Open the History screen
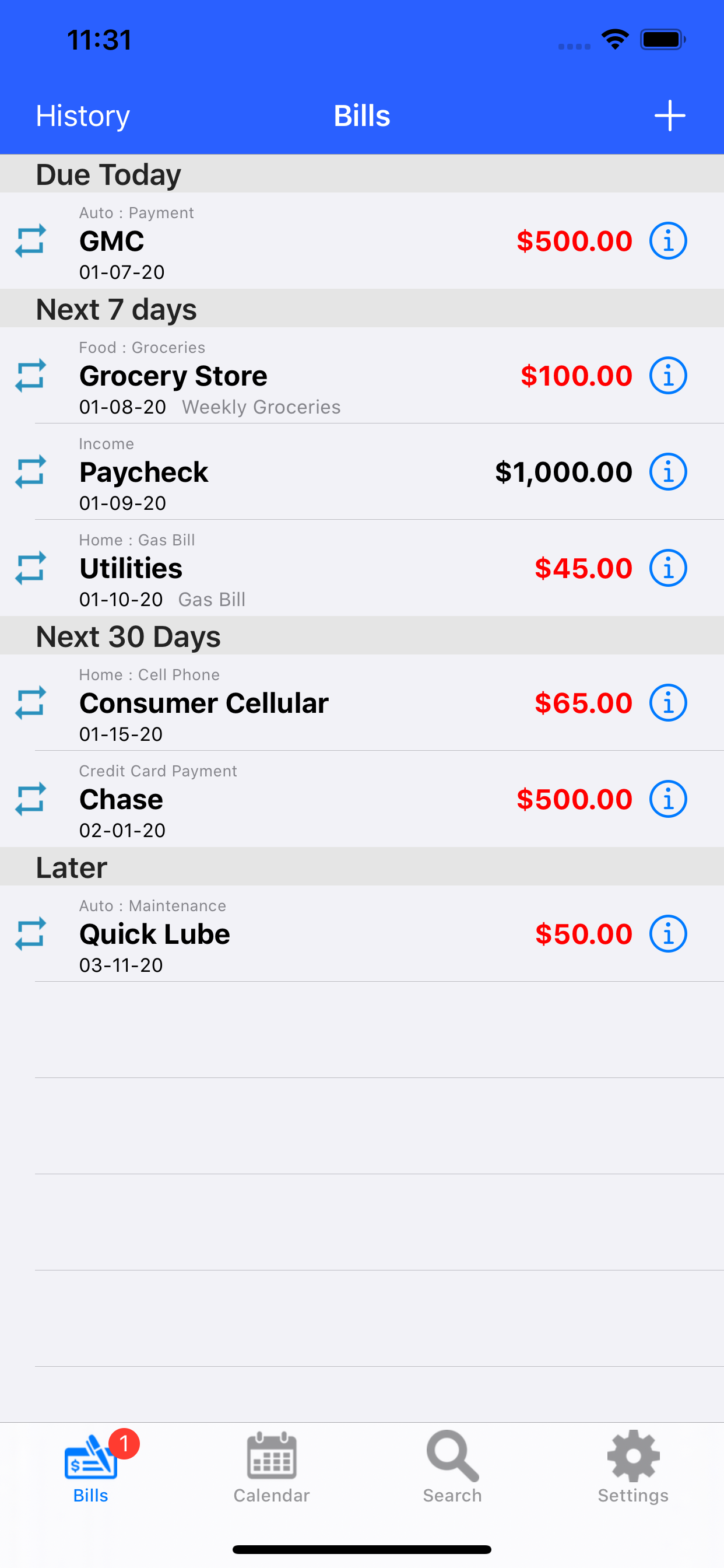The width and height of the screenshot is (724, 1568). [82, 116]
